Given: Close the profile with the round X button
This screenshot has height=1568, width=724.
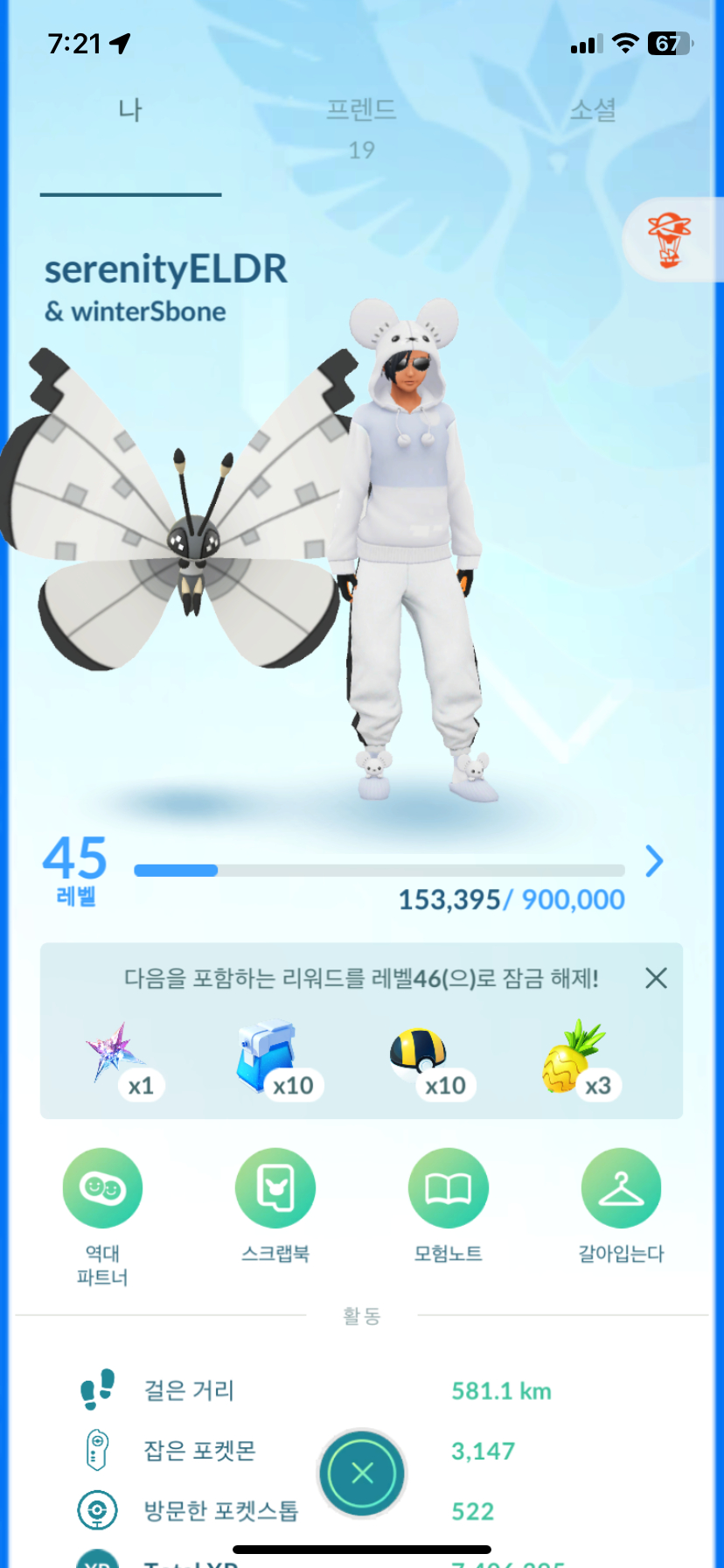Looking at the screenshot, I should click(x=362, y=1473).
